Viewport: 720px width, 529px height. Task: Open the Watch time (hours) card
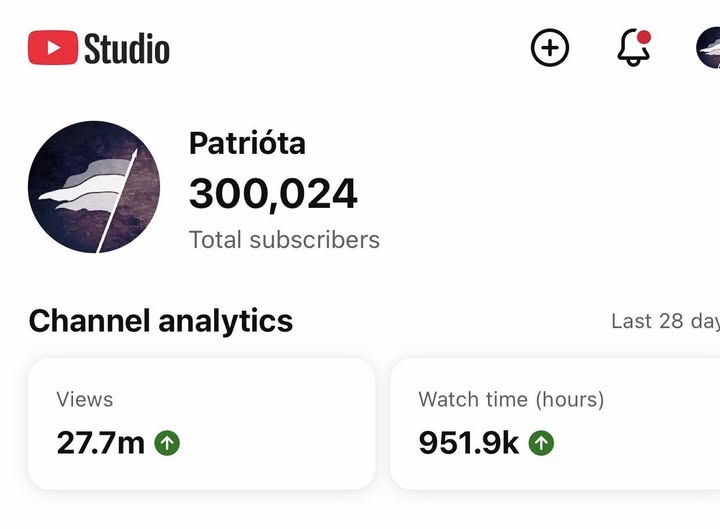coord(555,424)
